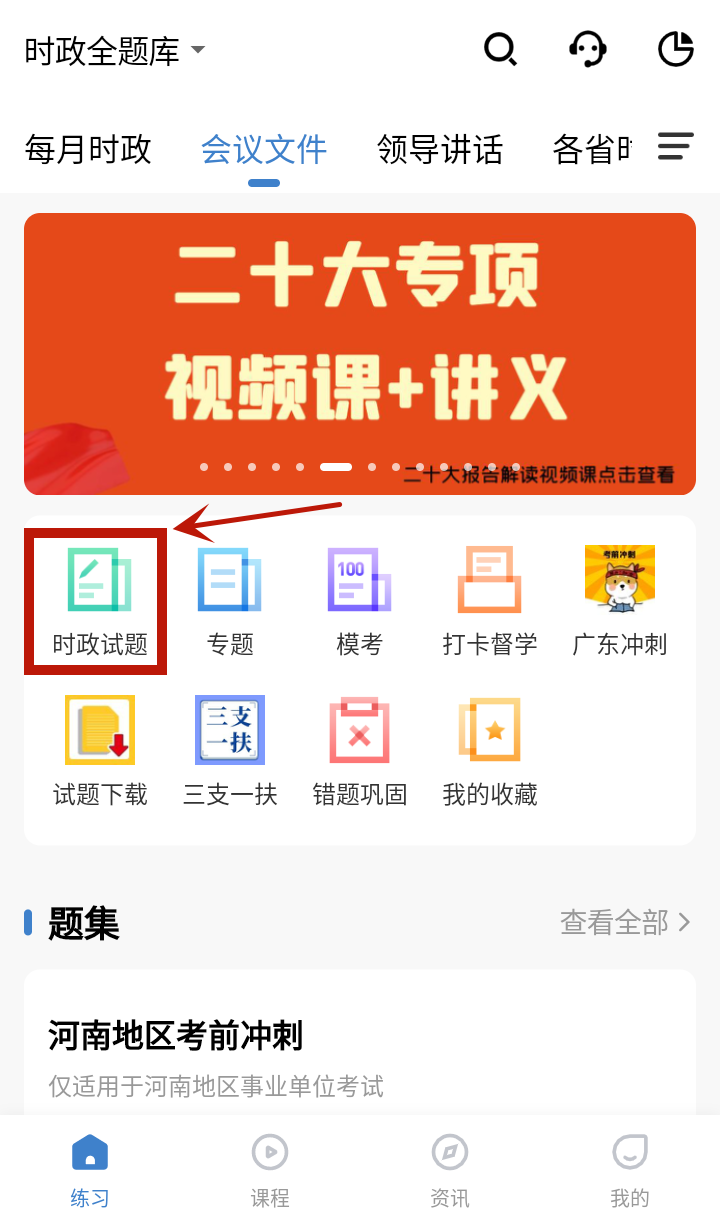The width and height of the screenshot is (720, 1225).
Task: Switch to the 每月时政 tab
Action: (x=88, y=149)
